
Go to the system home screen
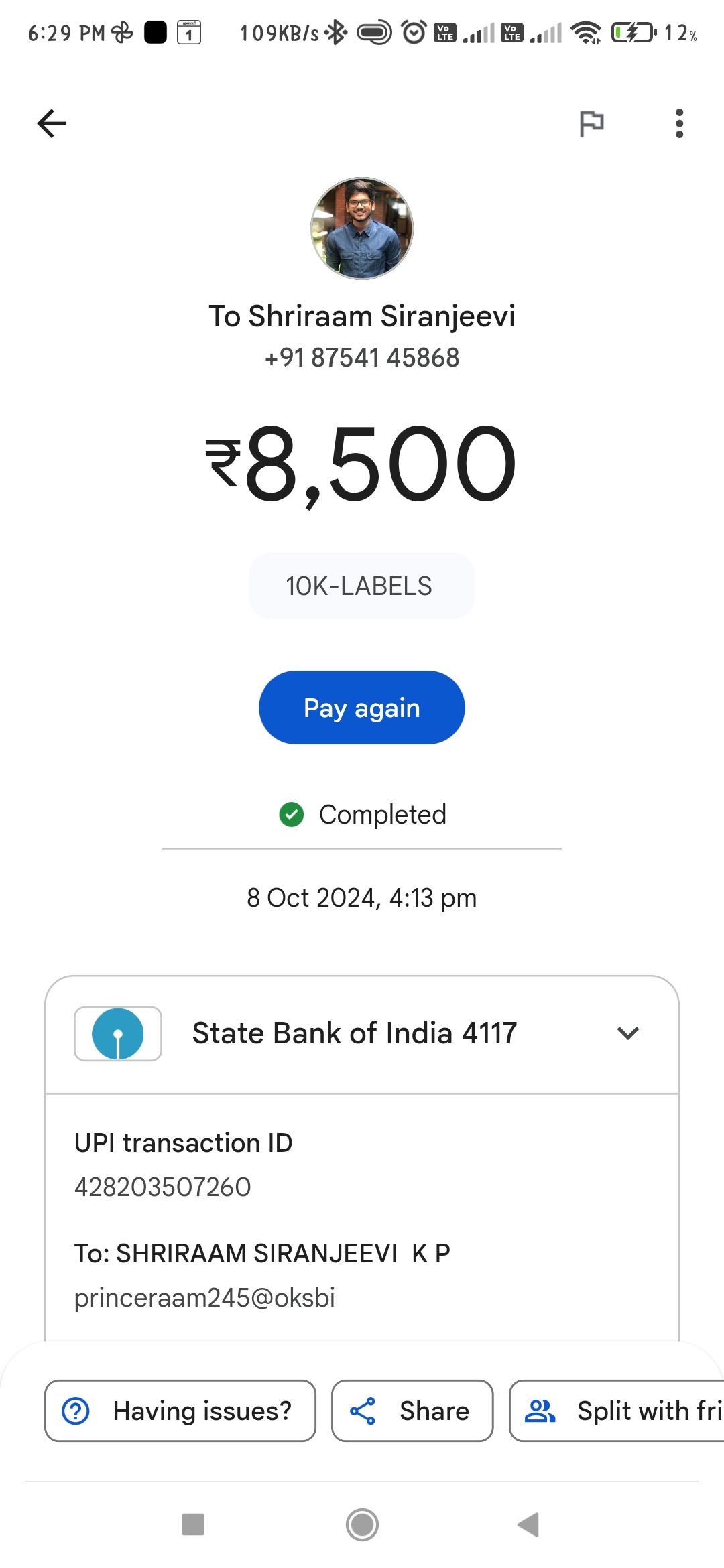coord(362,1525)
